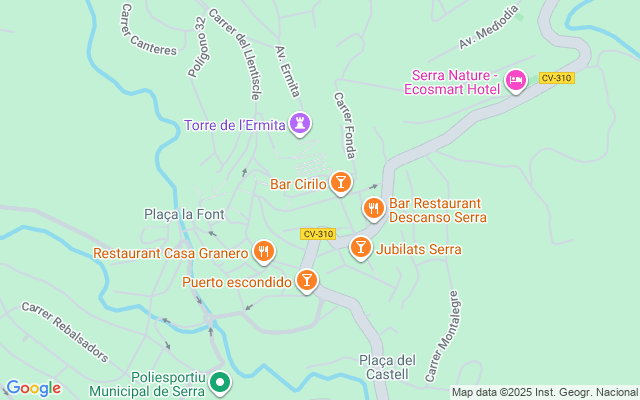
Task: Select the Torre de l'Ermita marker
Action: click(299, 124)
